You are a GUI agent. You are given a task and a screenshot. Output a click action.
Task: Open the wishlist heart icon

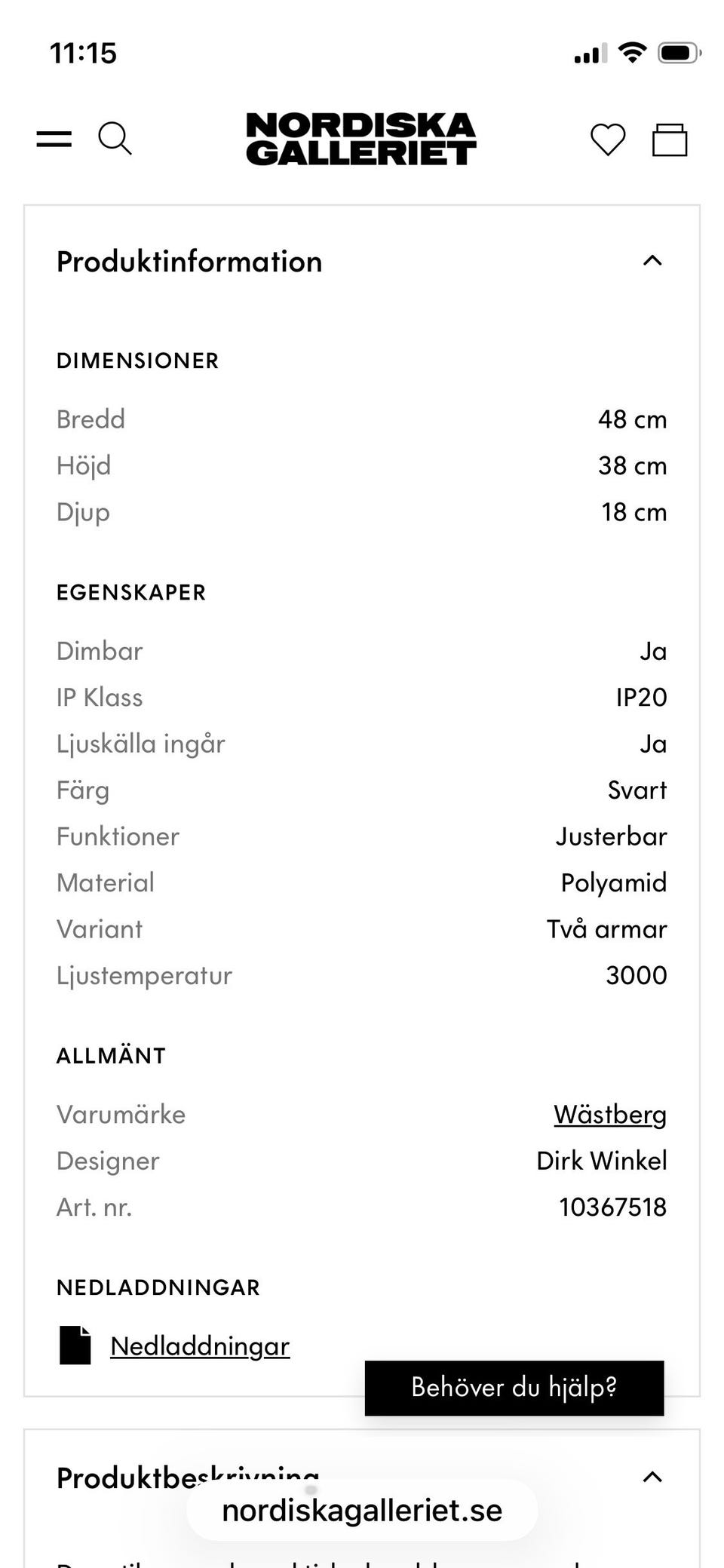point(608,139)
